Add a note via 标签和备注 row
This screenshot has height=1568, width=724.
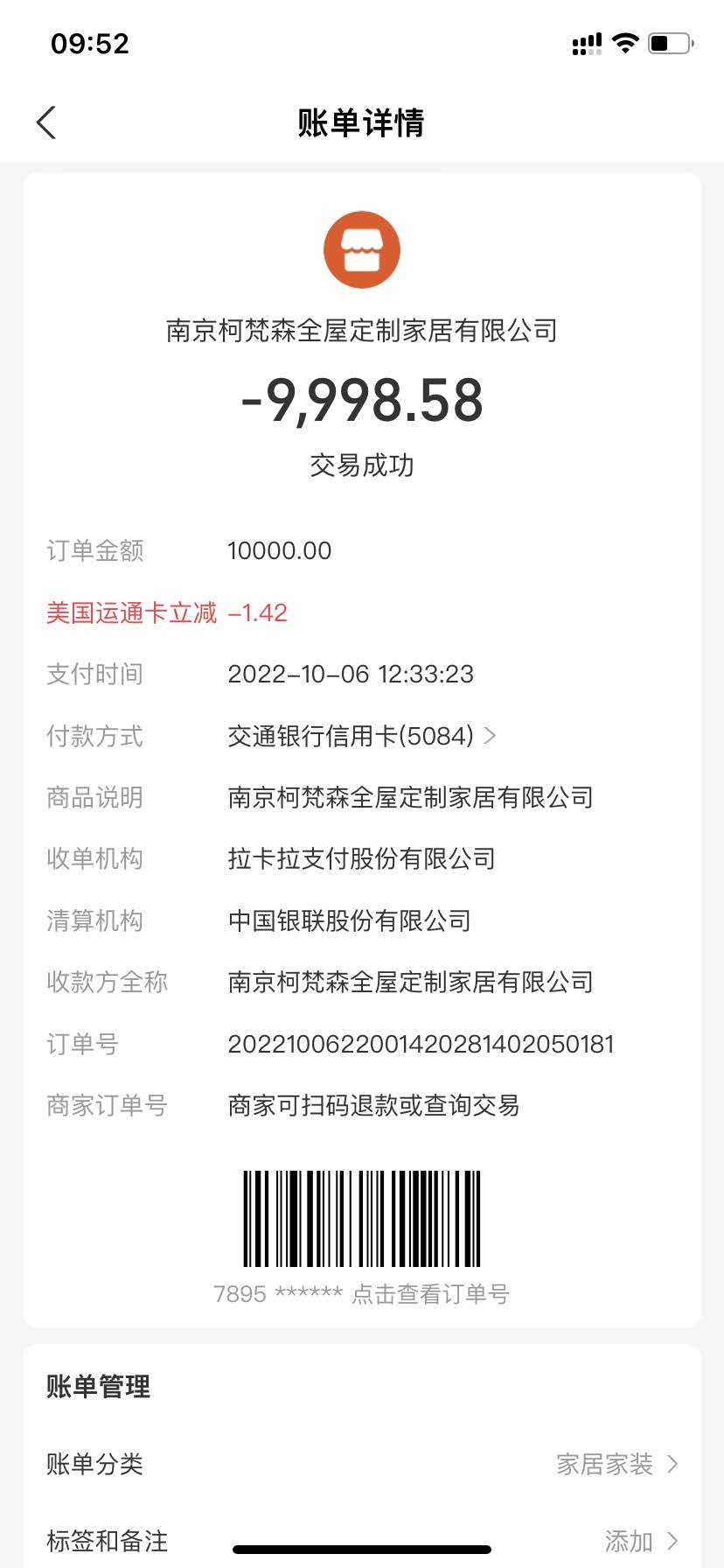(x=362, y=1540)
